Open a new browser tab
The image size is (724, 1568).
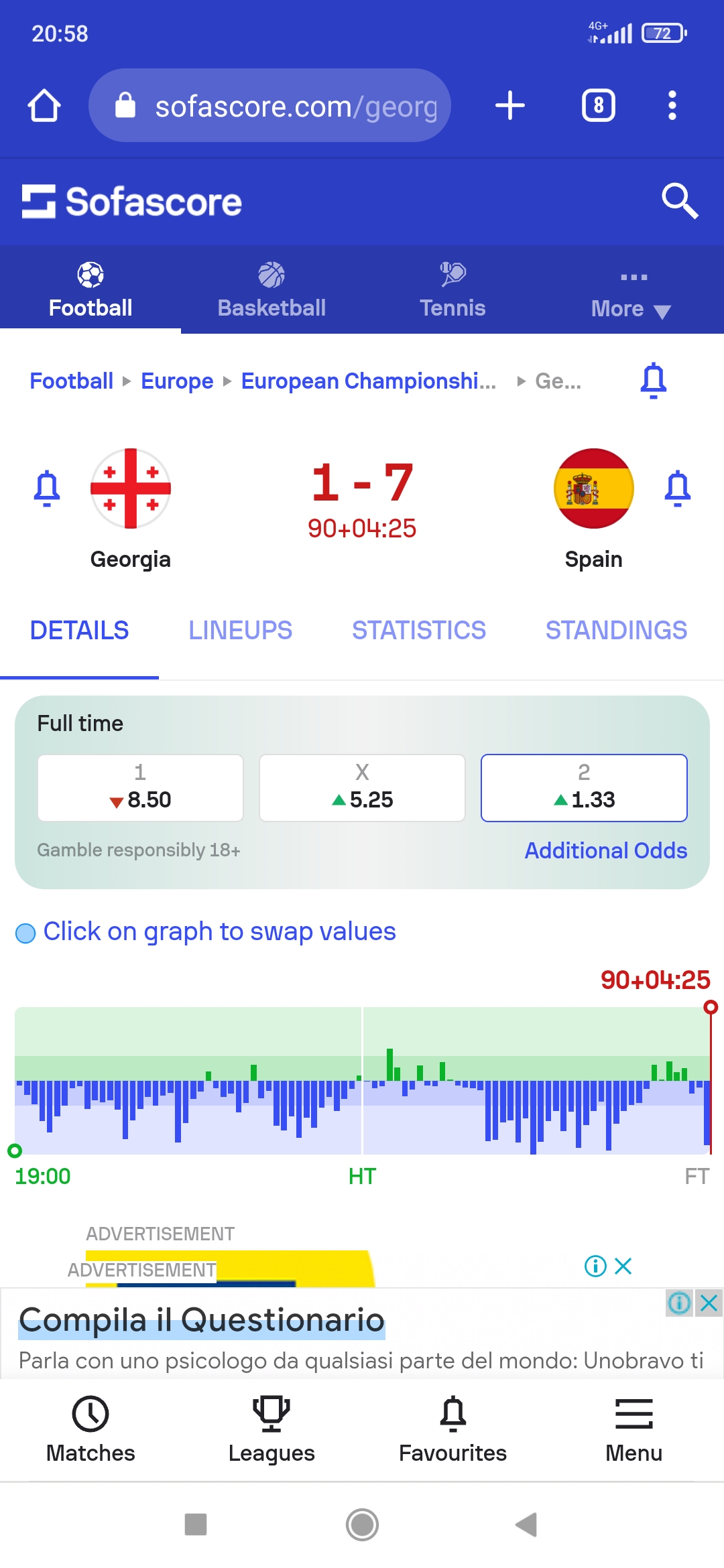pos(510,105)
